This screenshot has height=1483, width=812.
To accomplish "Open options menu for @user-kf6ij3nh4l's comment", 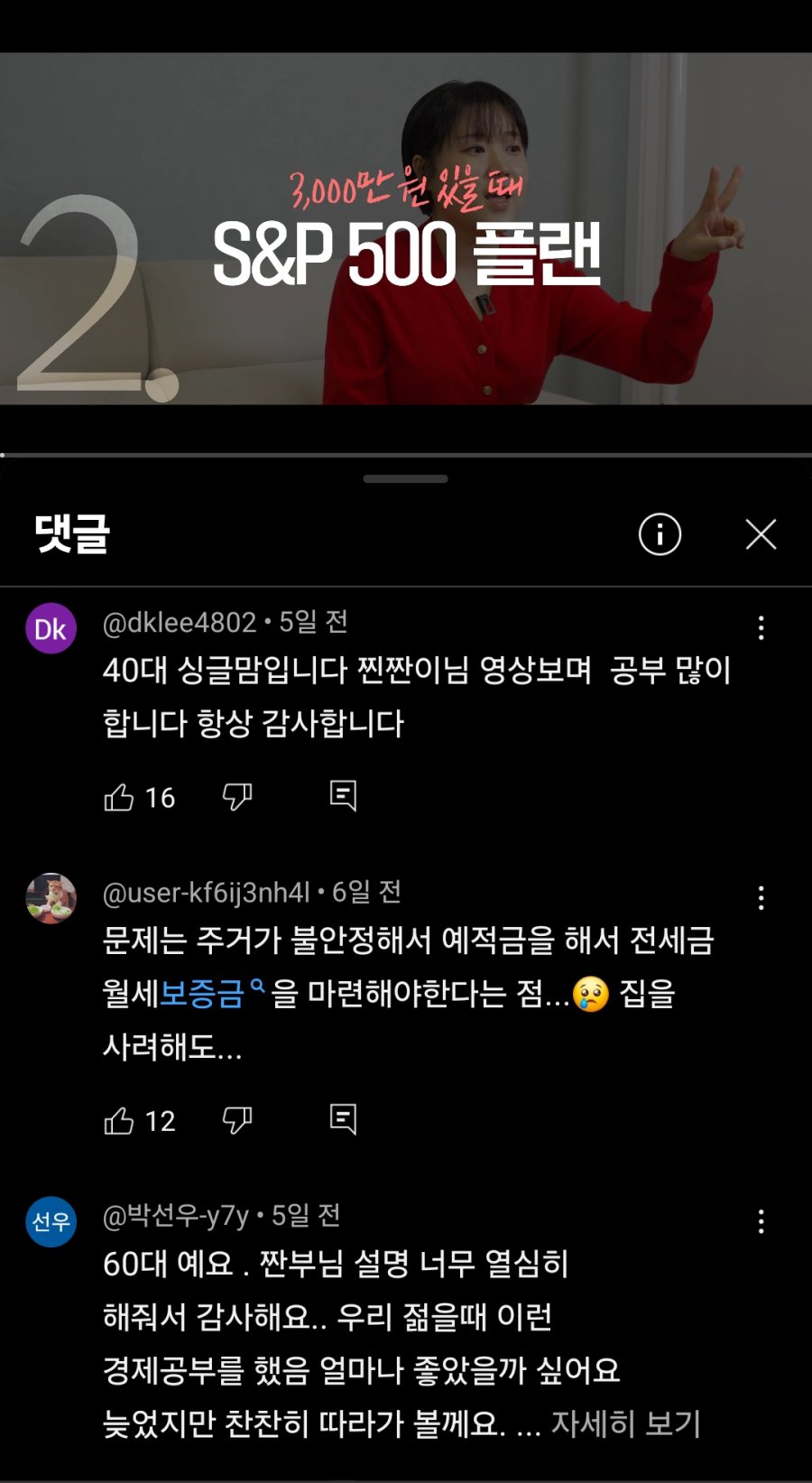I will [761, 898].
